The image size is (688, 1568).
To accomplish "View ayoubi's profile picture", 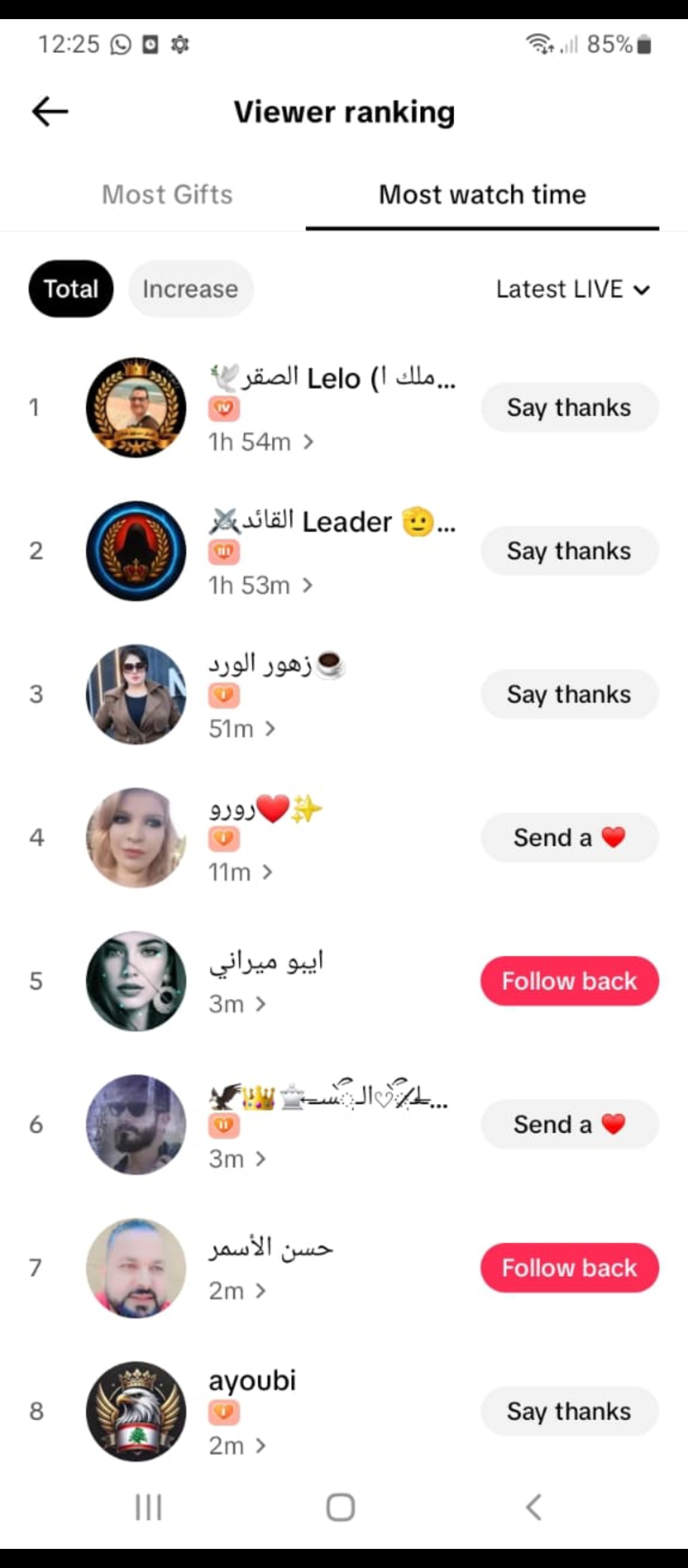I will 136,1411.
